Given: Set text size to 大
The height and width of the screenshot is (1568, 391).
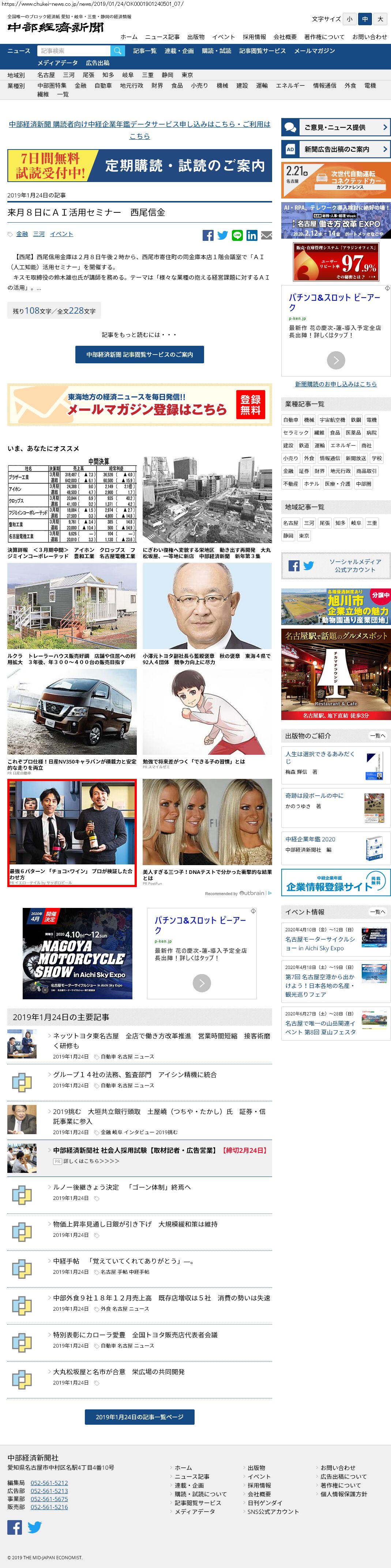Looking at the screenshot, I should tap(380, 19).
